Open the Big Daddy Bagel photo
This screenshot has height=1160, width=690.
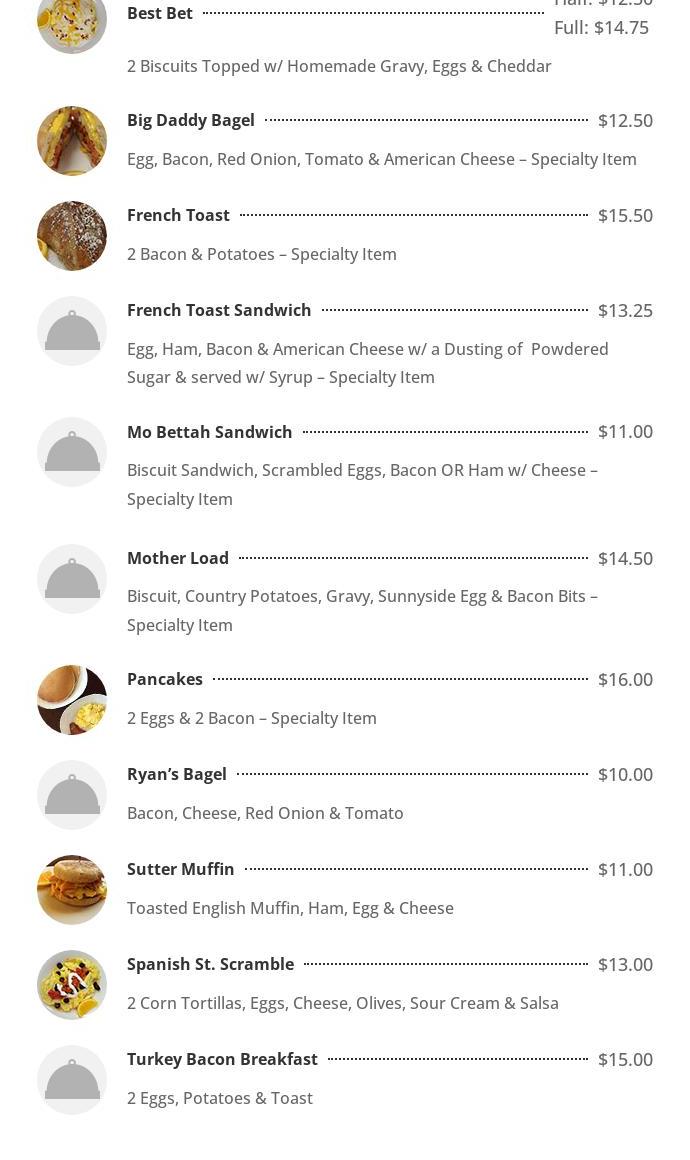click(x=72, y=141)
